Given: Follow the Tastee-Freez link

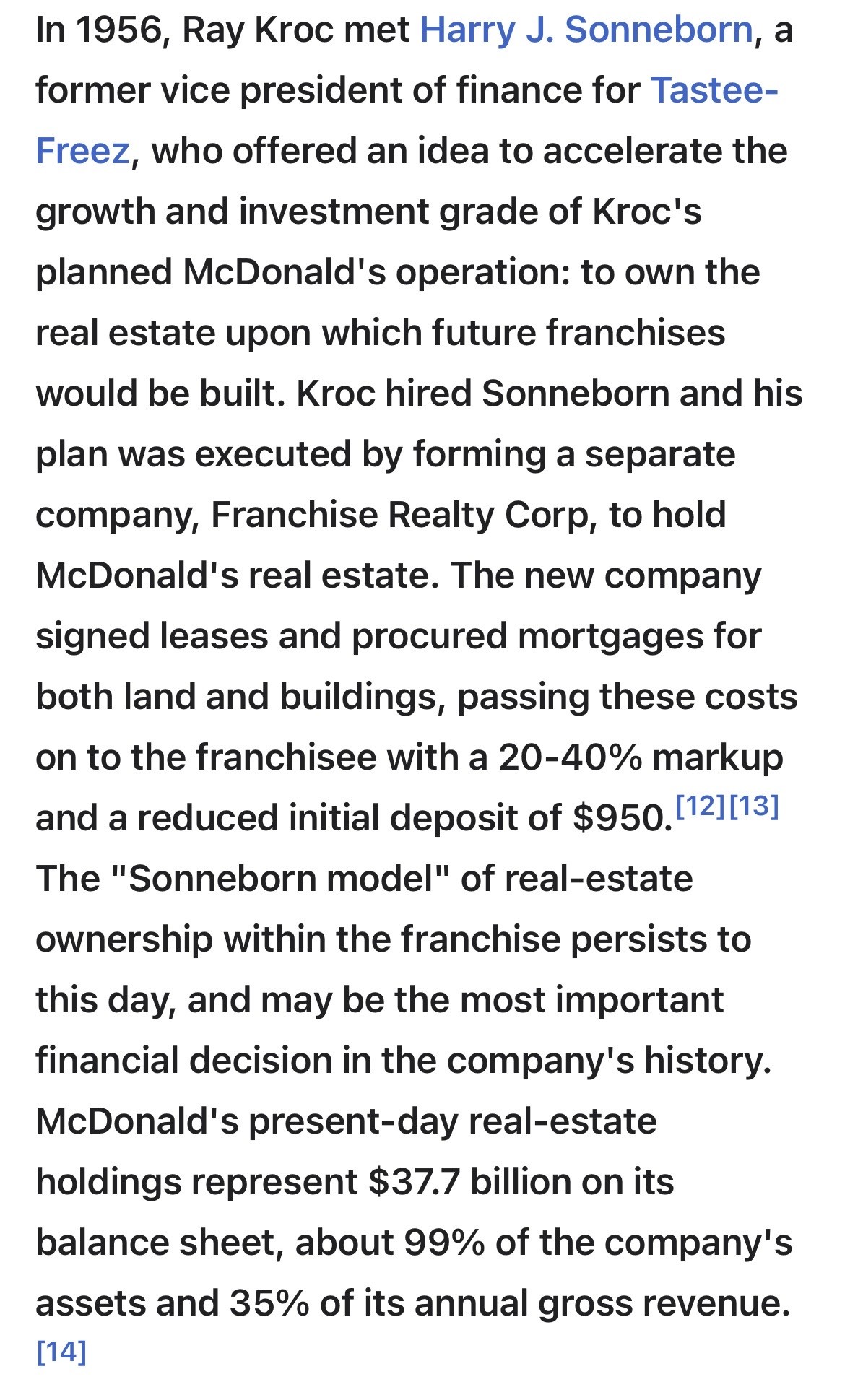Looking at the screenshot, I should [x=714, y=90].
